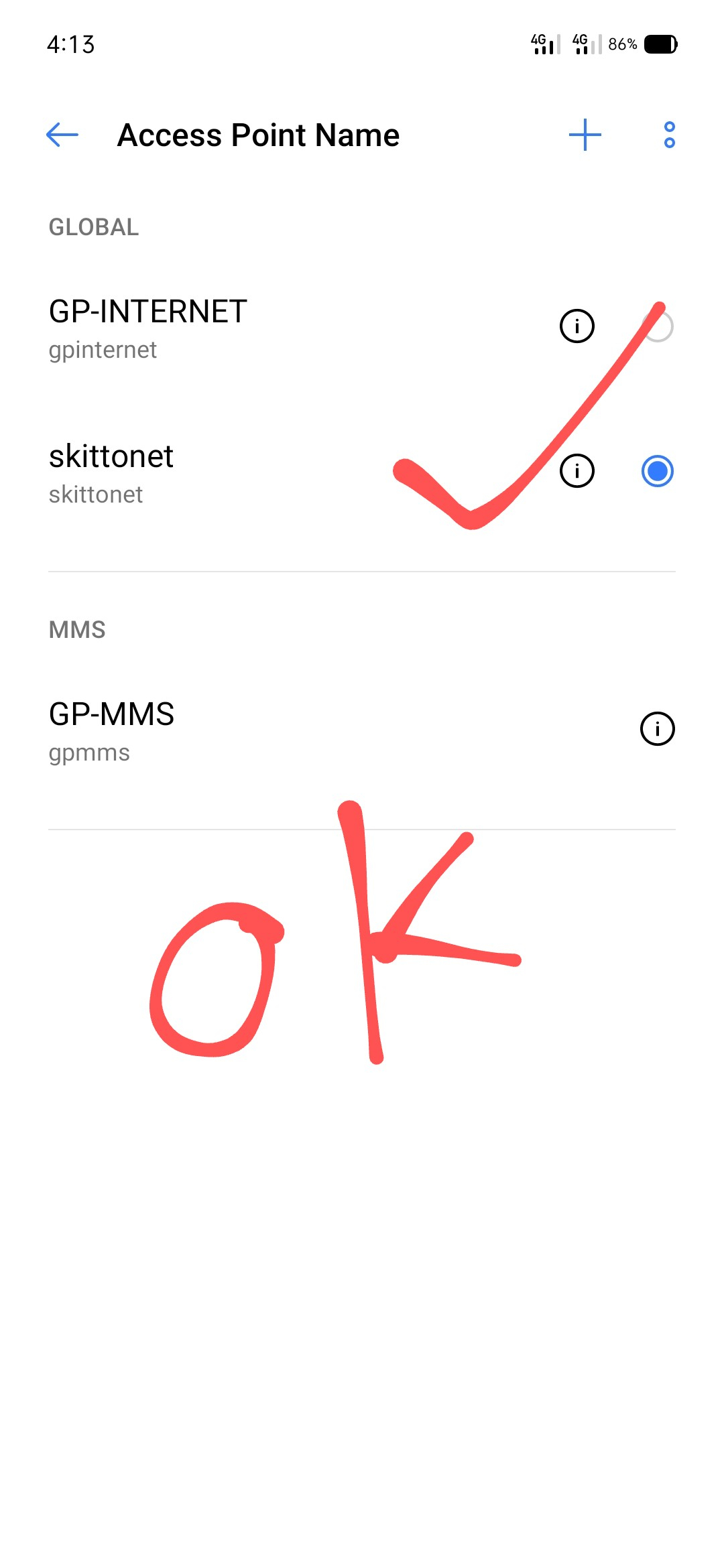
Task: Open the three-dot overflow menu
Action: point(668,135)
